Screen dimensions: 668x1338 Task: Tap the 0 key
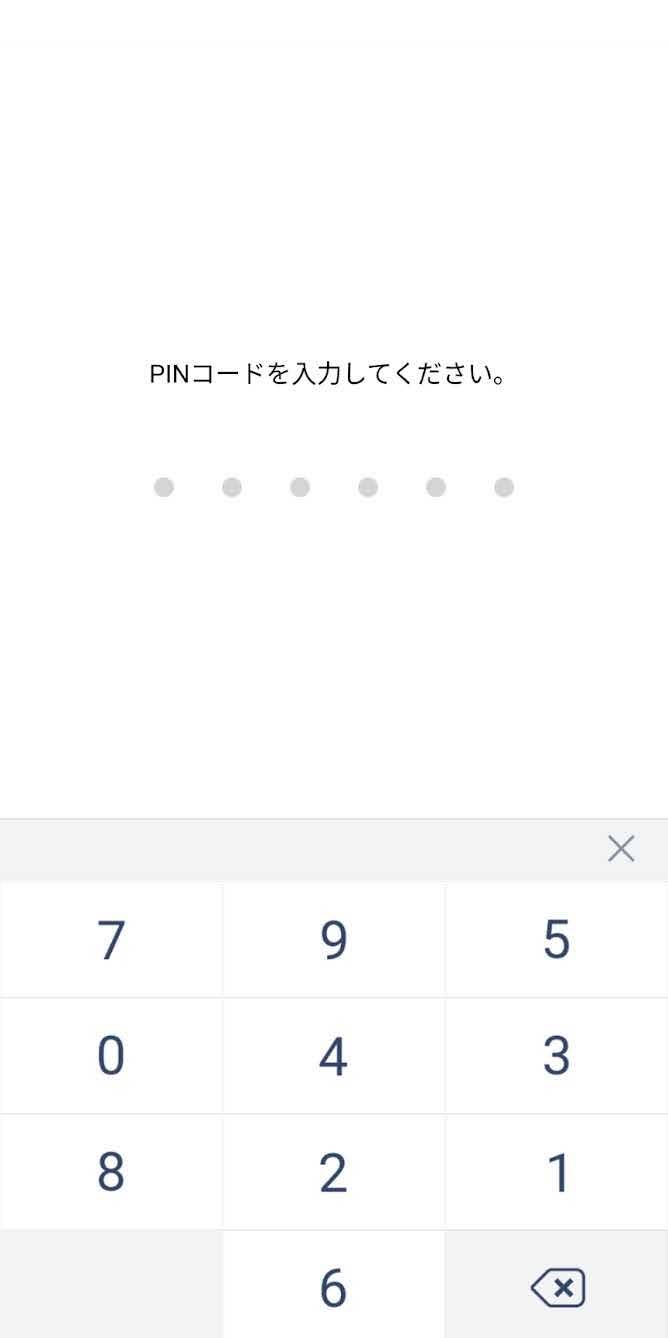tap(111, 1056)
